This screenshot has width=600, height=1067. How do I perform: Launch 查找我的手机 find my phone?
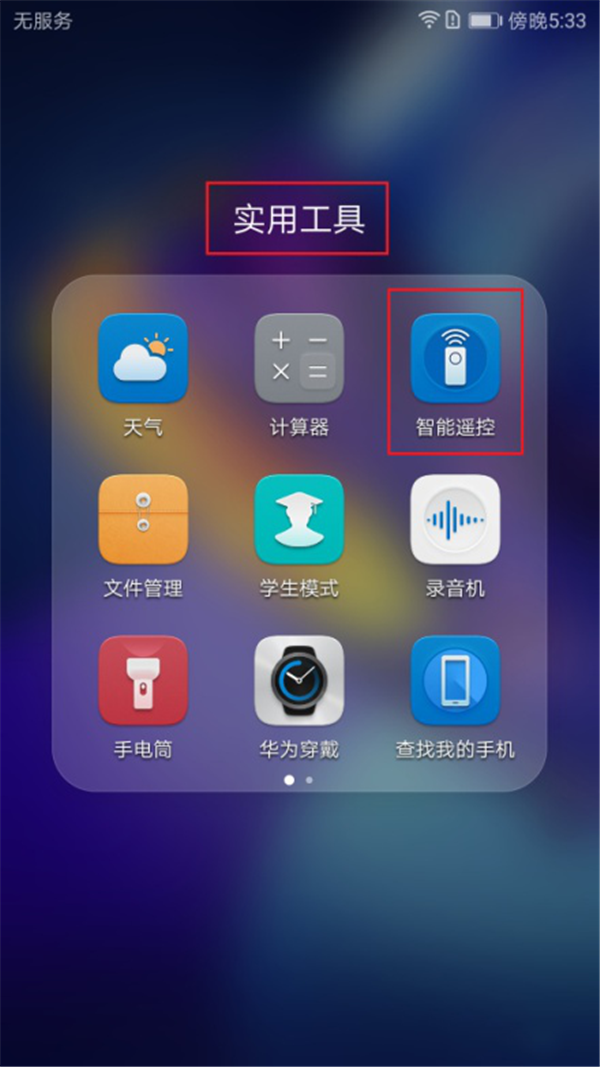coord(455,680)
